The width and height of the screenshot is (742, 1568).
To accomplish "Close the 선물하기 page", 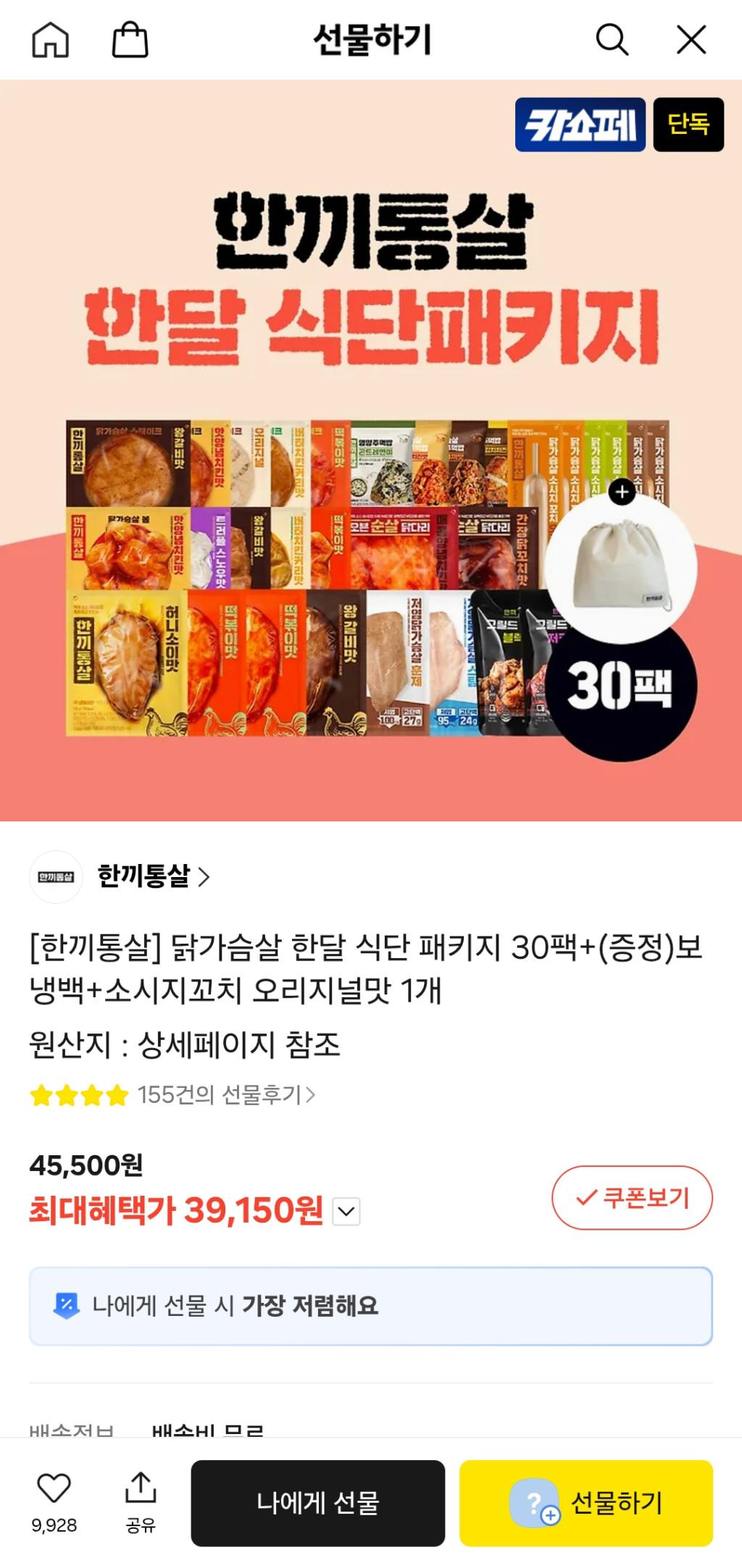I will click(691, 40).
